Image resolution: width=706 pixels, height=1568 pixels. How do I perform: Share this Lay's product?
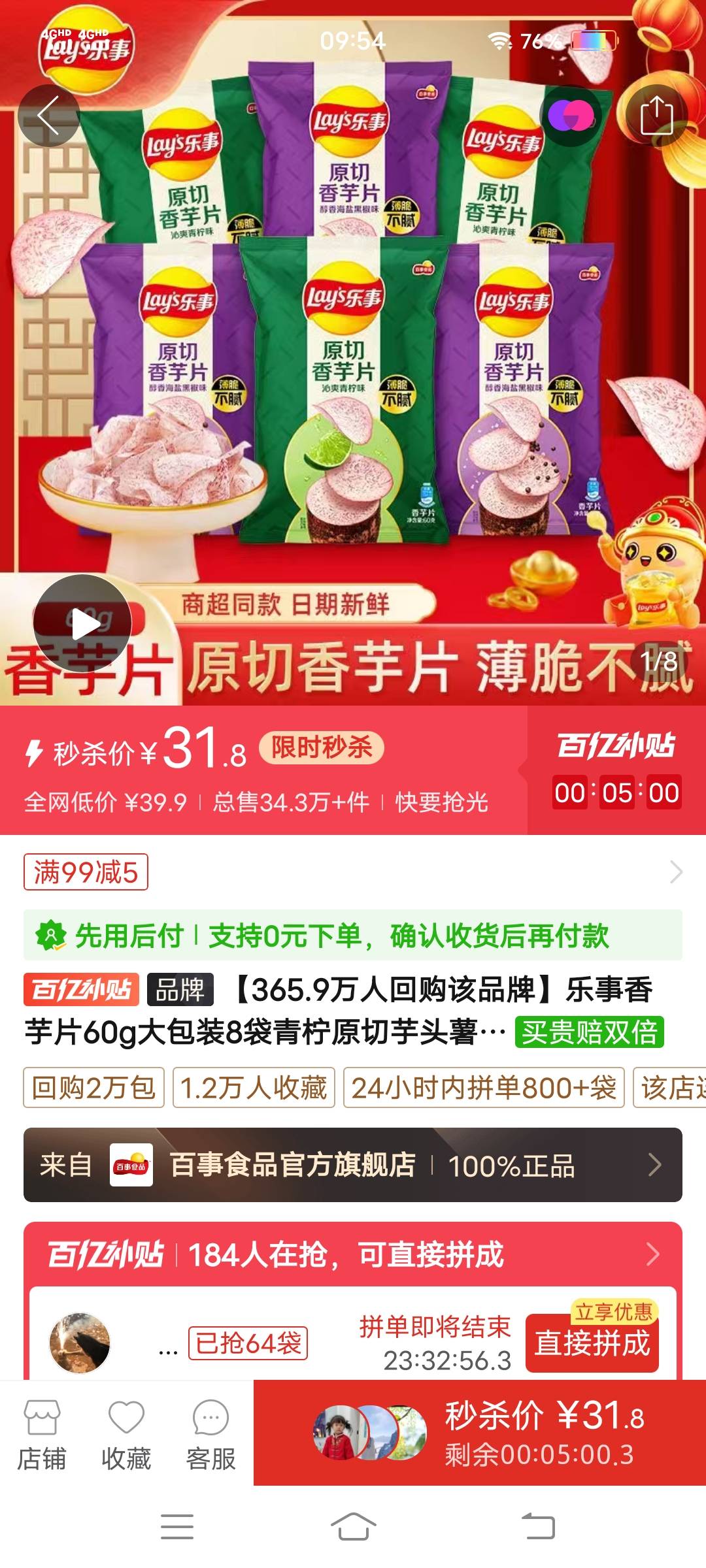pyautogui.click(x=656, y=116)
